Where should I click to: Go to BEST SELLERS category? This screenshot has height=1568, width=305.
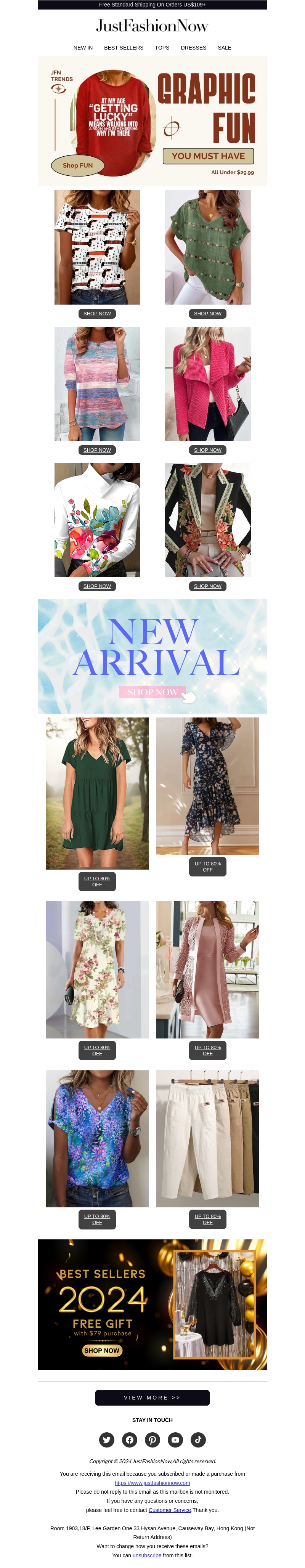[124, 48]
